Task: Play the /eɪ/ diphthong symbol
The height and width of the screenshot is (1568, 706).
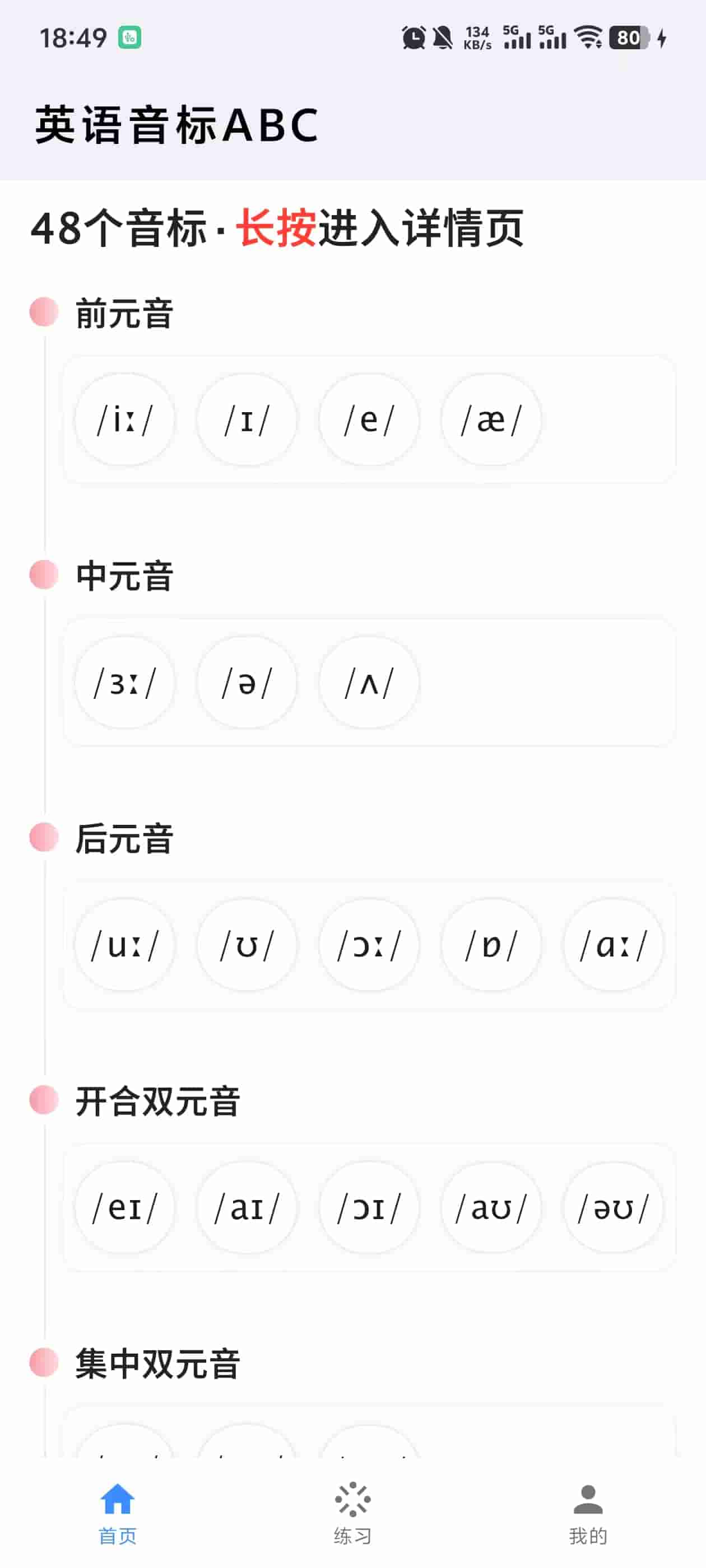Action: coord(125,1209)
